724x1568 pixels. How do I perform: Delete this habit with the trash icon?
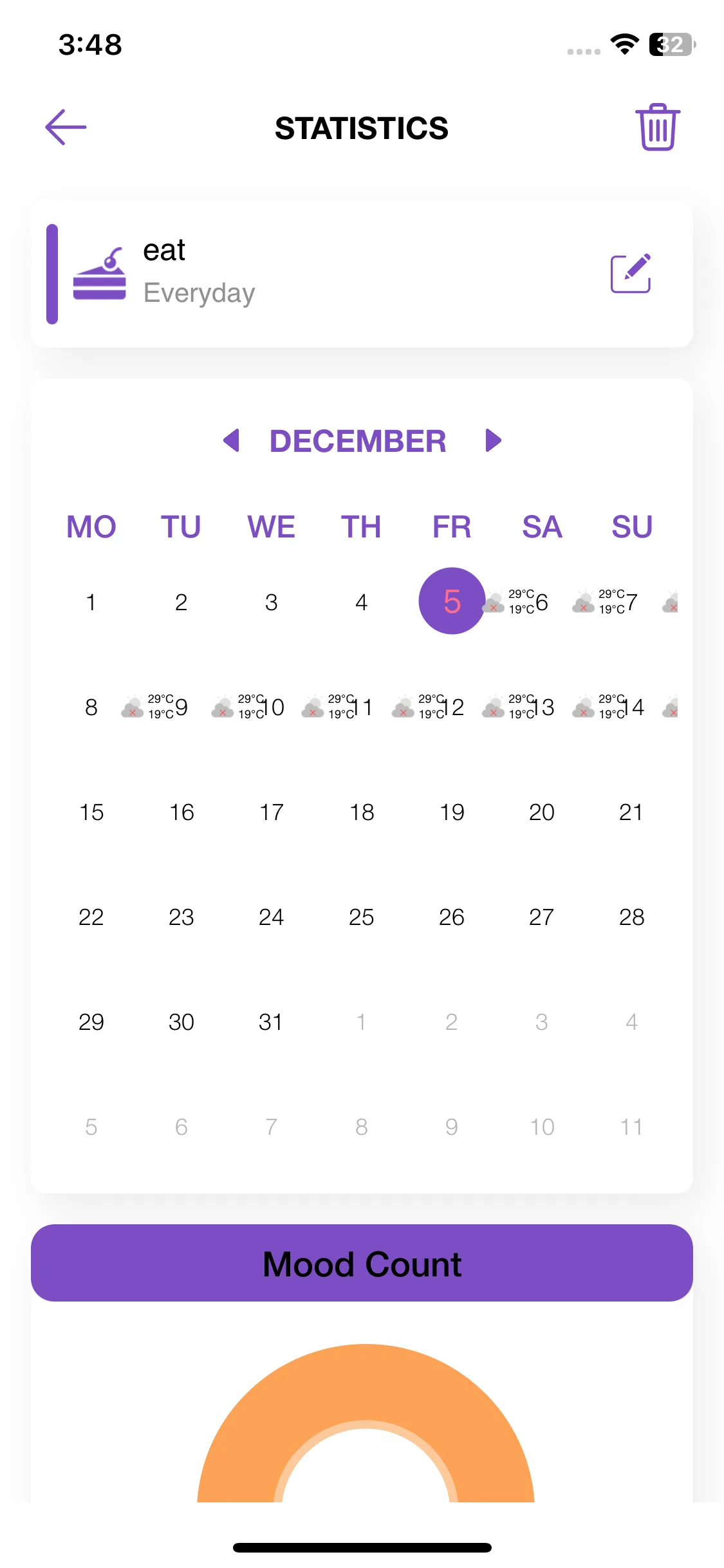coord(657,127)
